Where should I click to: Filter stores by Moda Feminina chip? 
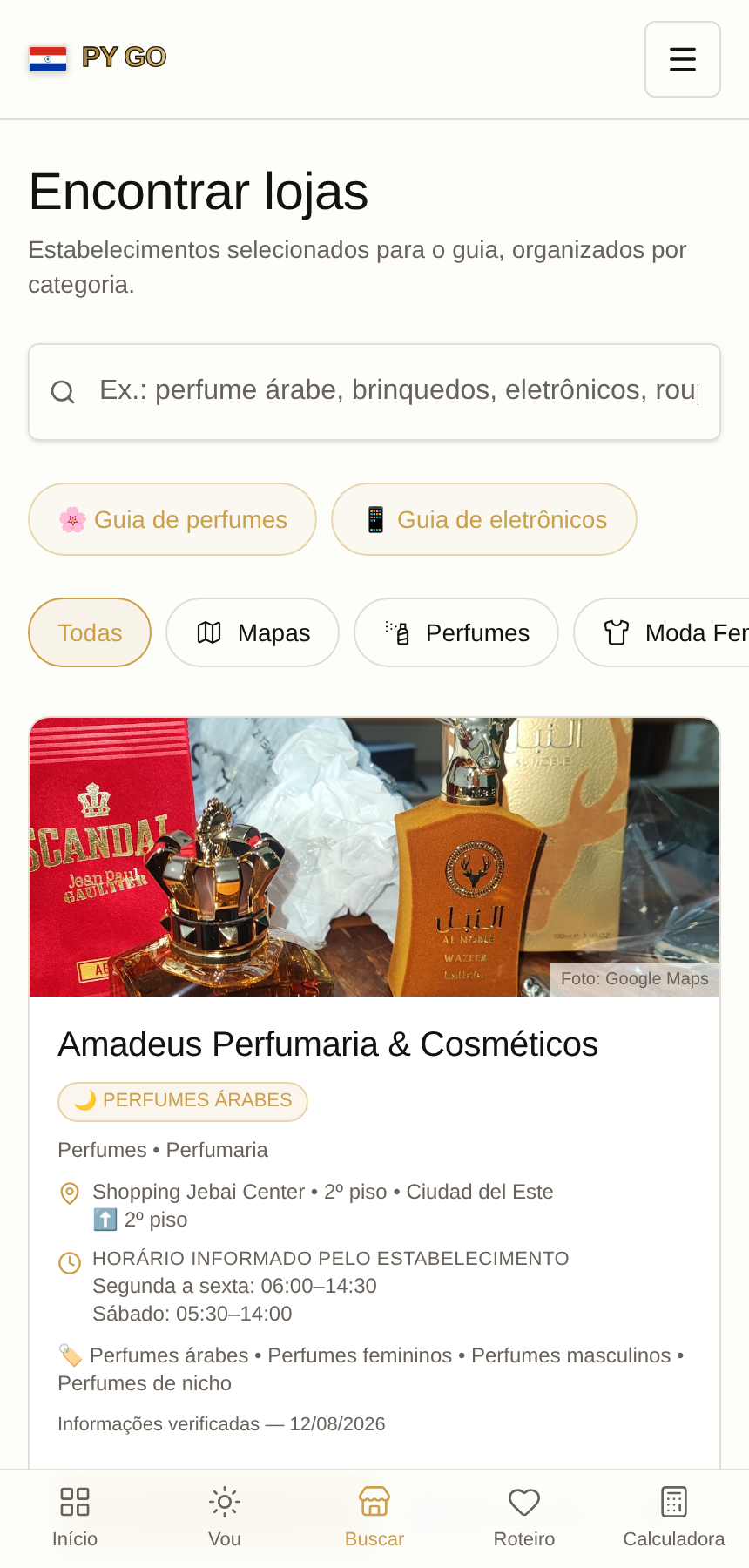click(662, 632)
